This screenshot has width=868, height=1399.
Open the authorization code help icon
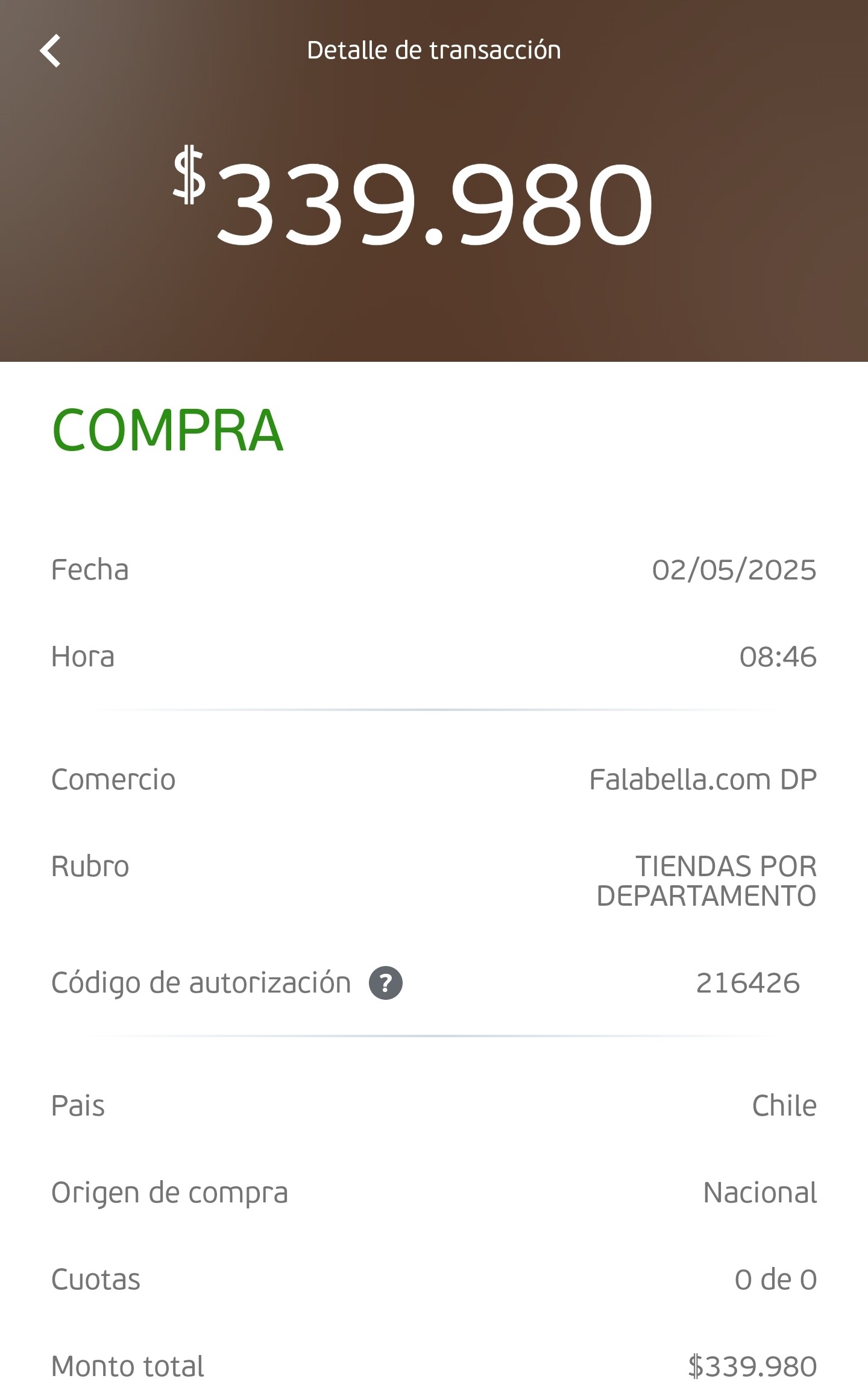tap(386, 983)
